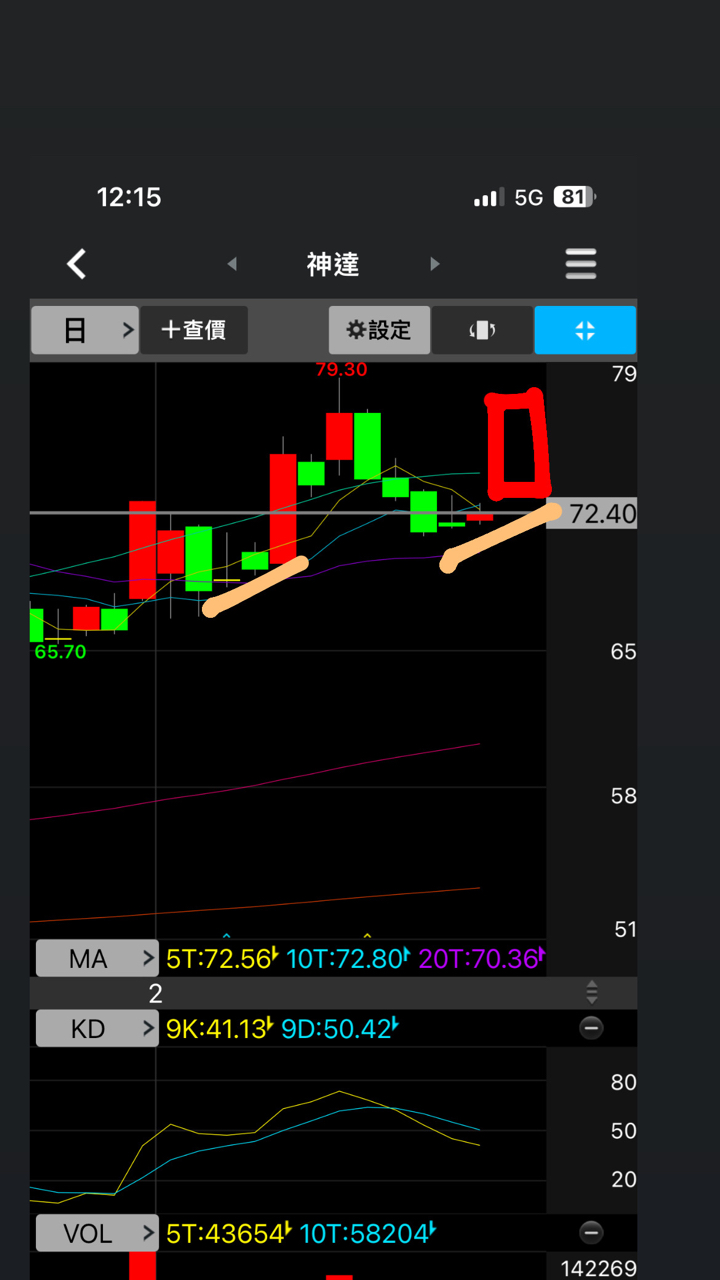Collapse the KD indicator panel
This screenshot has width=720, height=1280.
pos(592,1028)
